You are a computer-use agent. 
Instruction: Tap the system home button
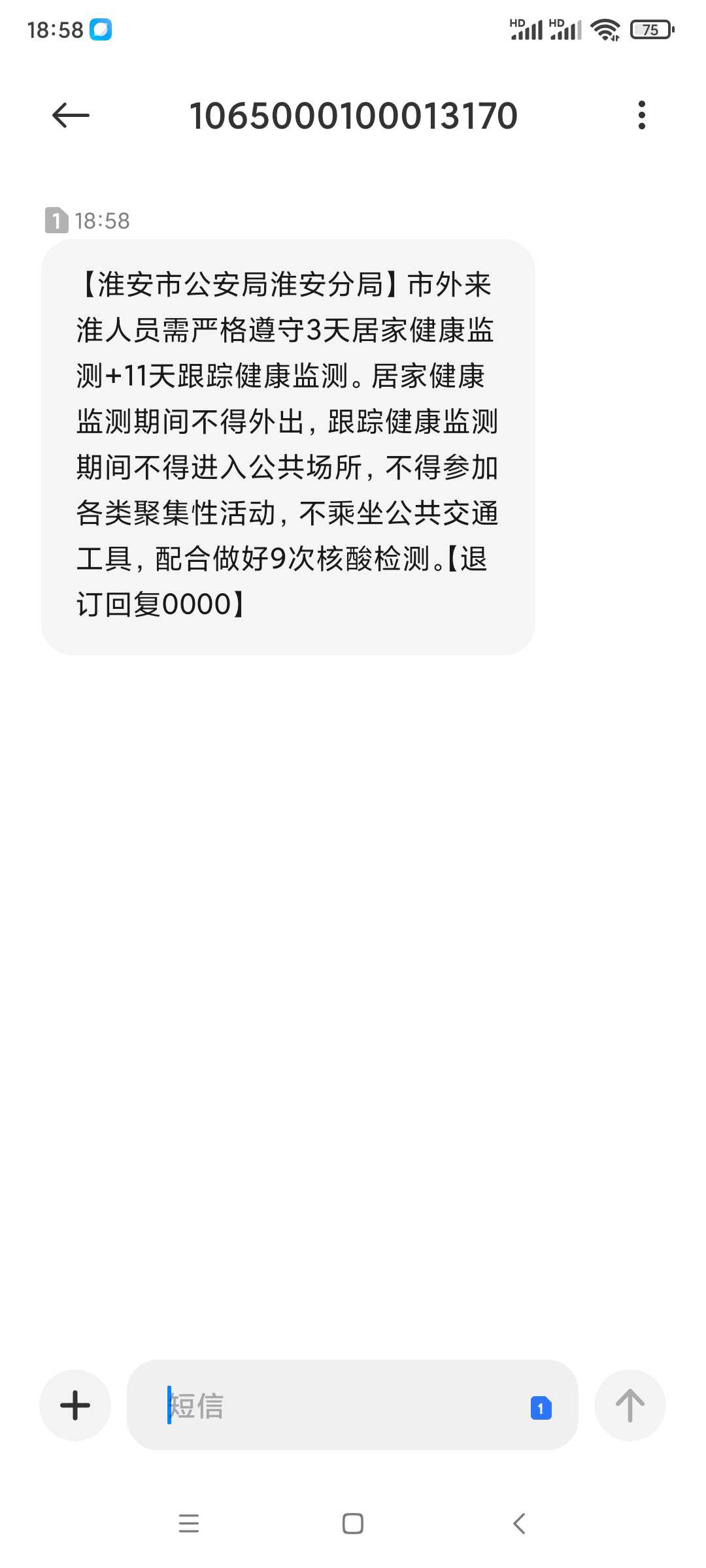click(x=353, y=1524)
